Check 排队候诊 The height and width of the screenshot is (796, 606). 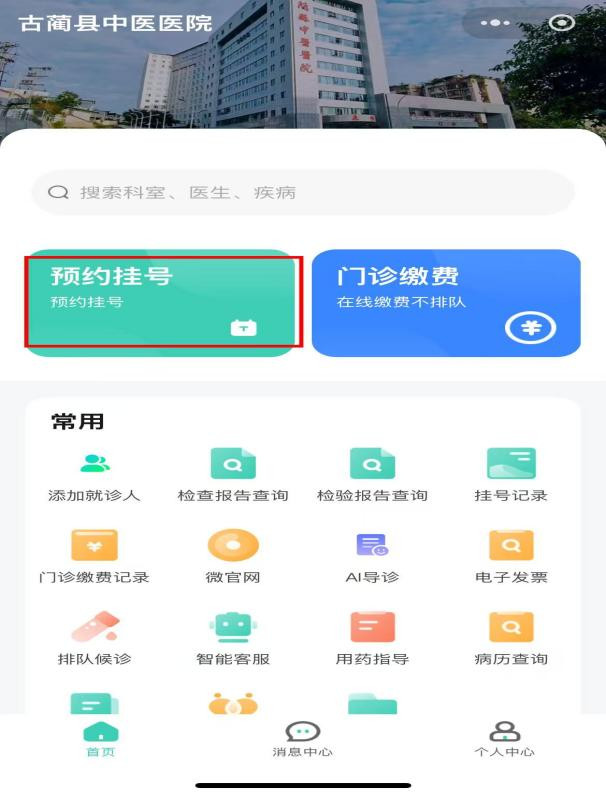tap(94, 638)
